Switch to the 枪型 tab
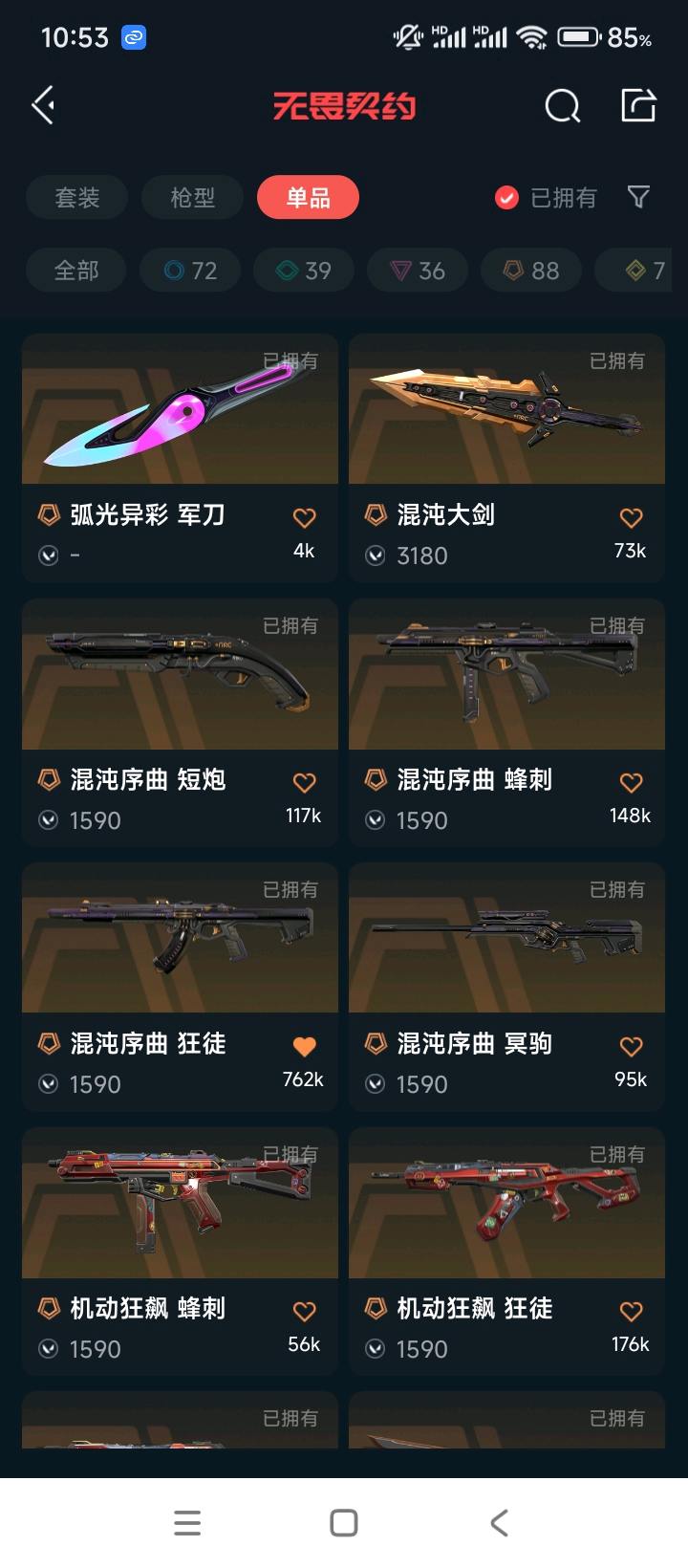 click(x=192, y=198)
